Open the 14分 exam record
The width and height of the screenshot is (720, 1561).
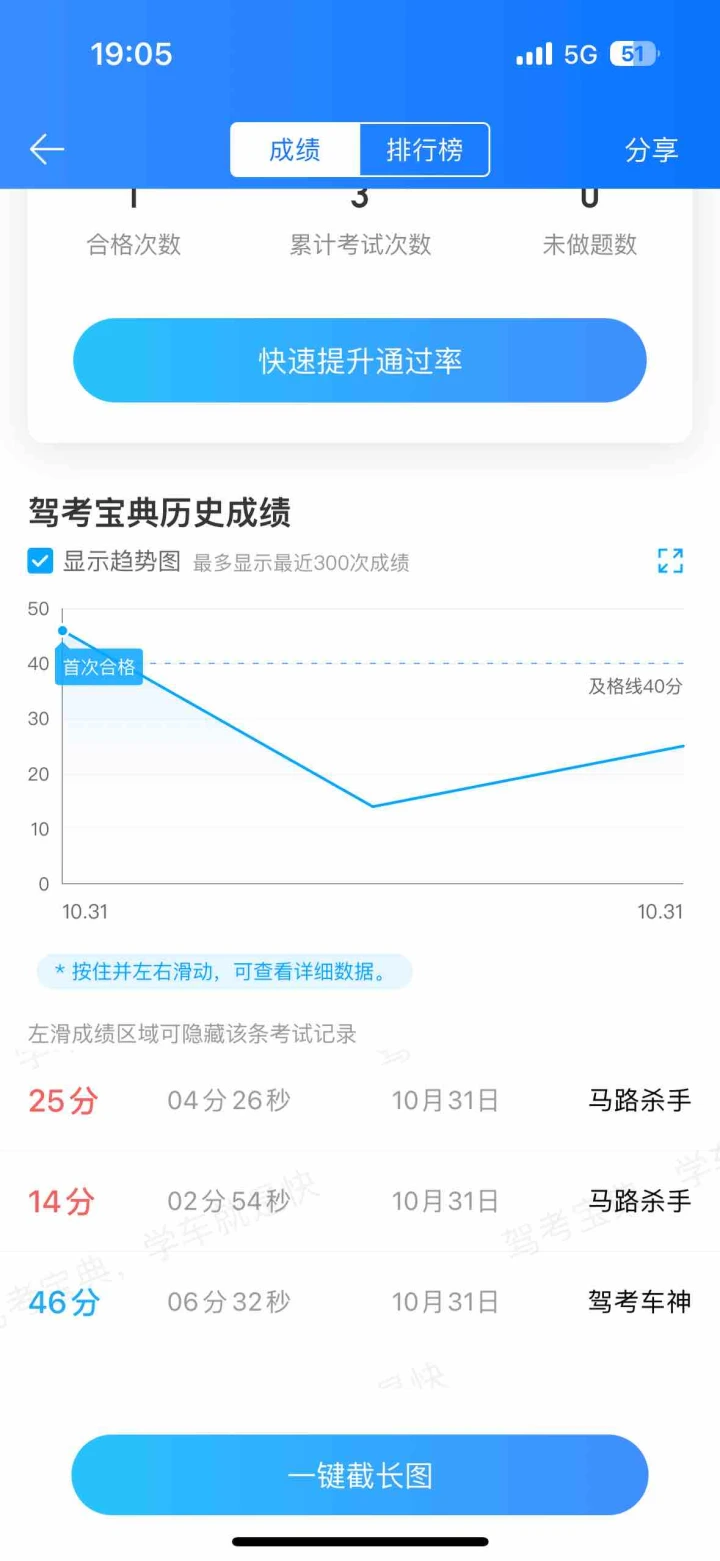point(360,1201)
